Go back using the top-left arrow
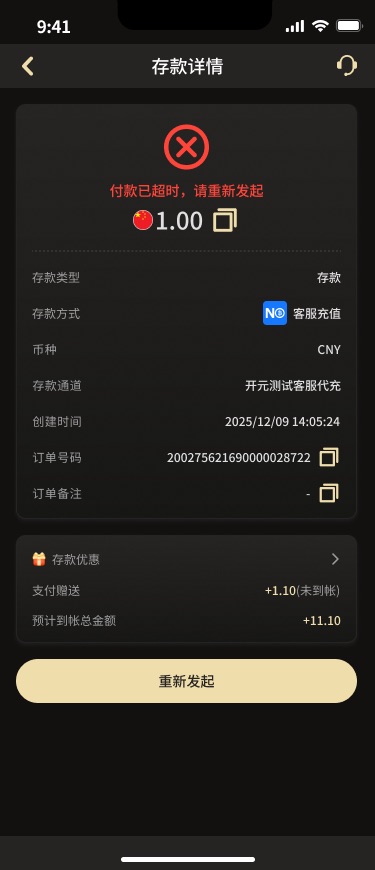Screen dimensions: 375x870 pyautogui.click(x=28, y=66)
